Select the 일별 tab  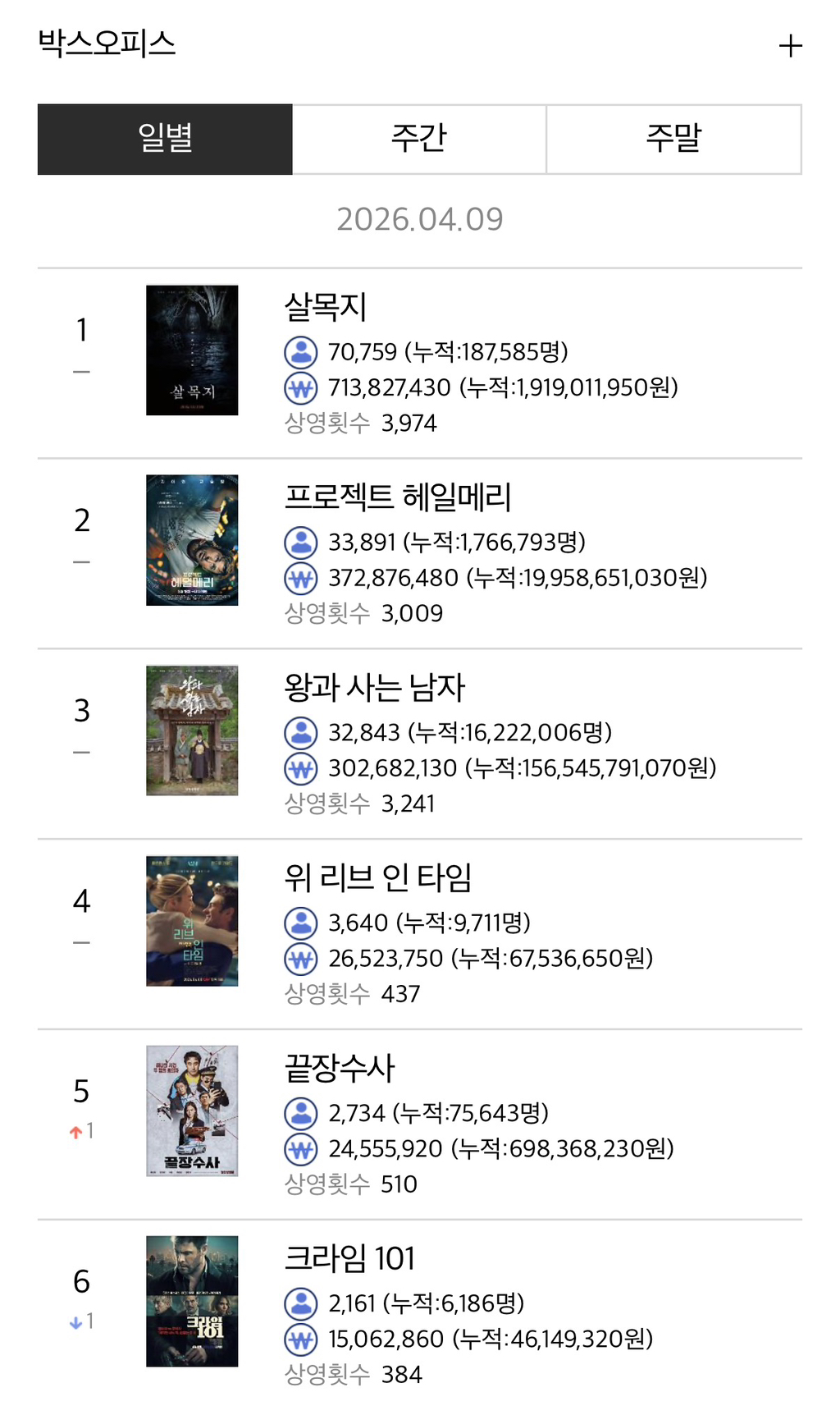click(165, 139)
